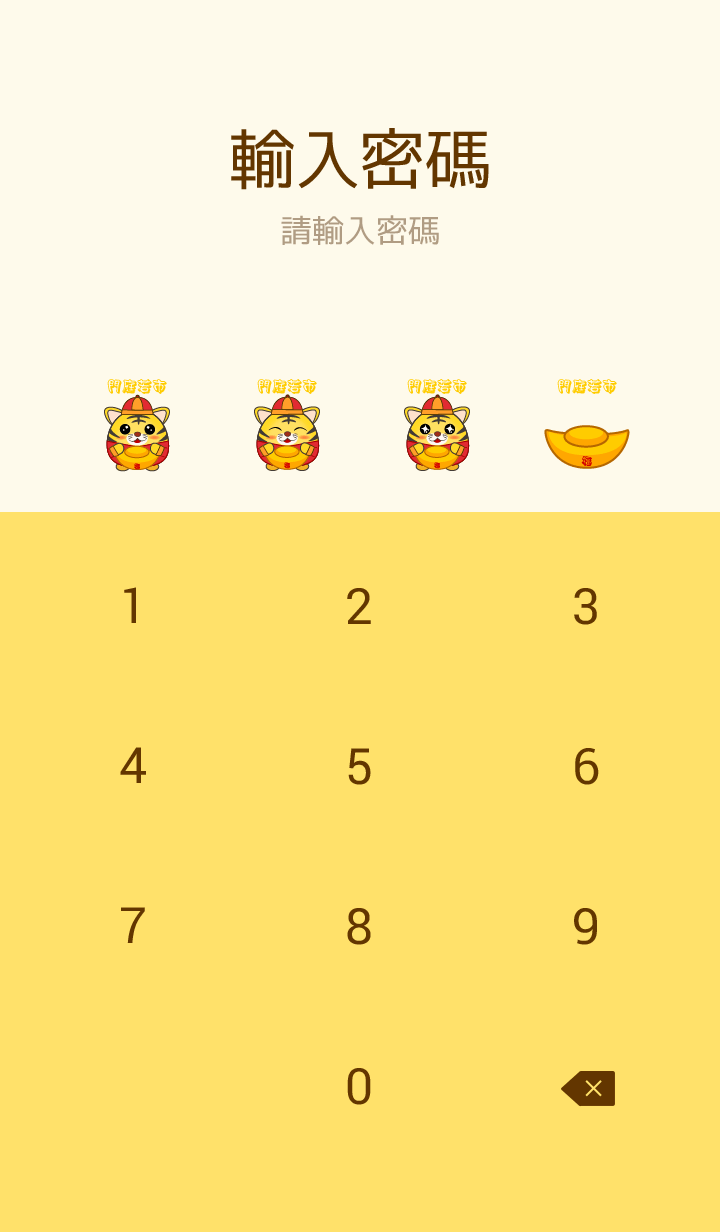Image resolution: width=720 pixels, height=1232 pixels.
Task: Tap the 8 key
Action: point(359,927)
